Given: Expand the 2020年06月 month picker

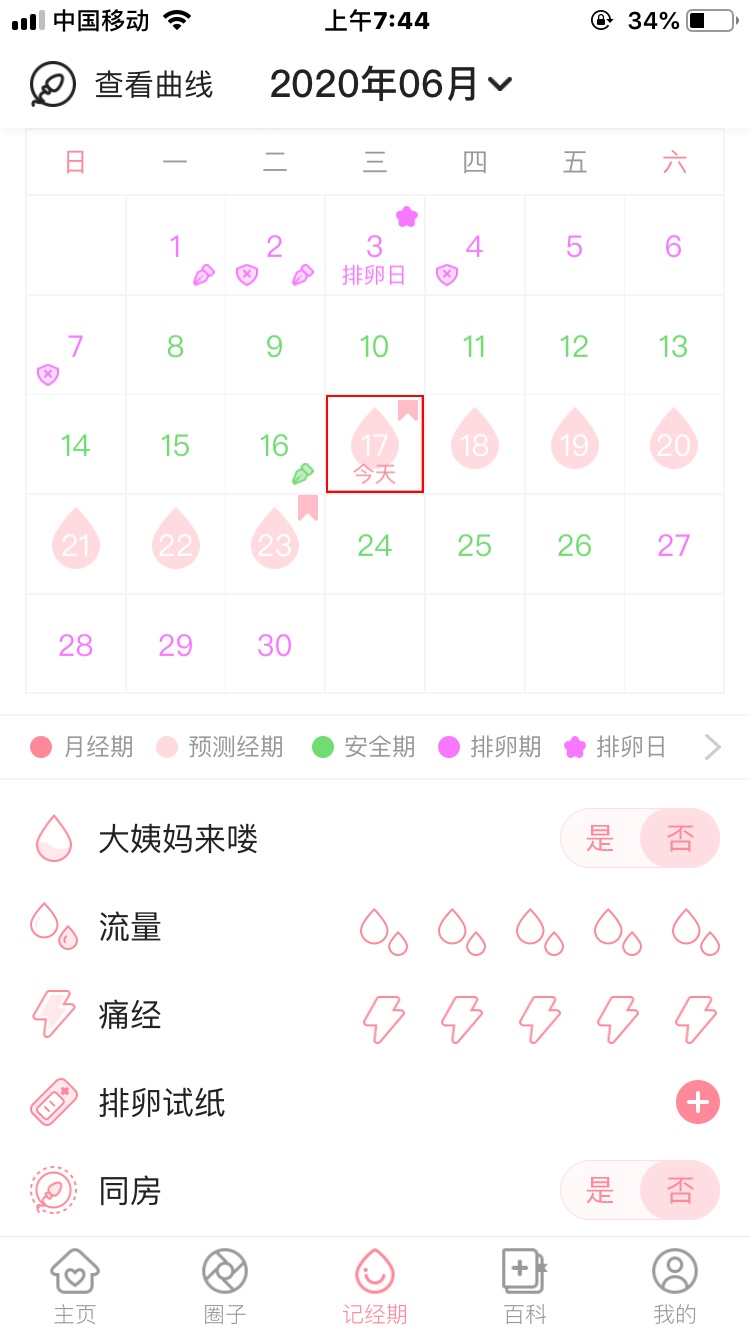Looking at the screenshot, I should pyautogui.click(x=390, y=85).
